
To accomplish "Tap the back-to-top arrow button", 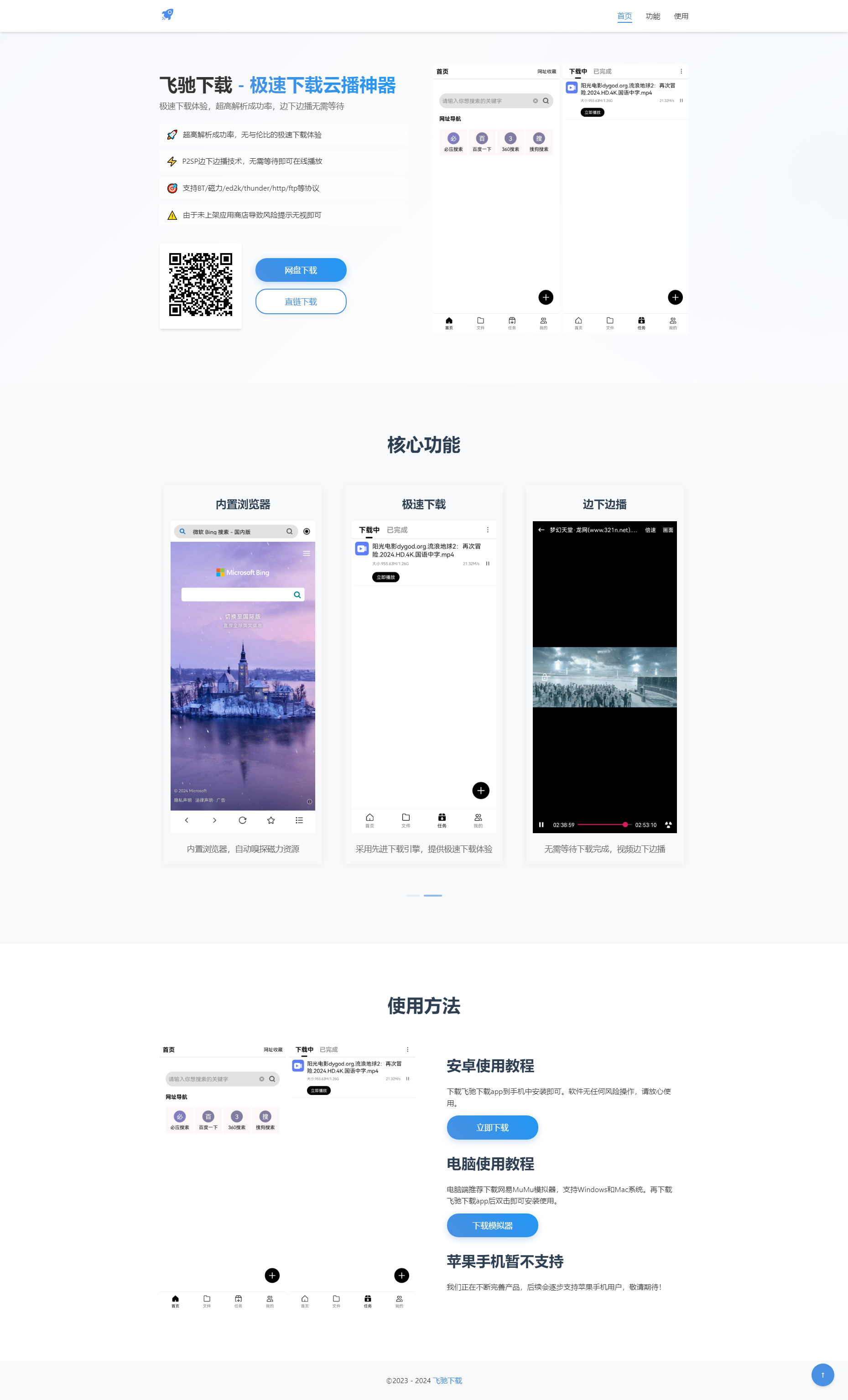I will [x=822, y=1374].
